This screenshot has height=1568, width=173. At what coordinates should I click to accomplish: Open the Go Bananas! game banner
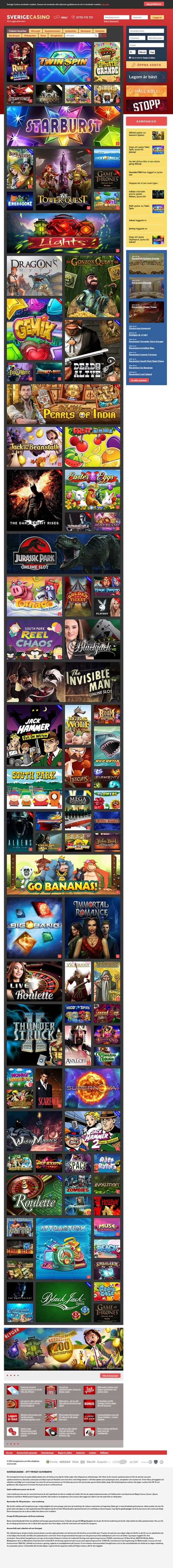pos(63,874)
